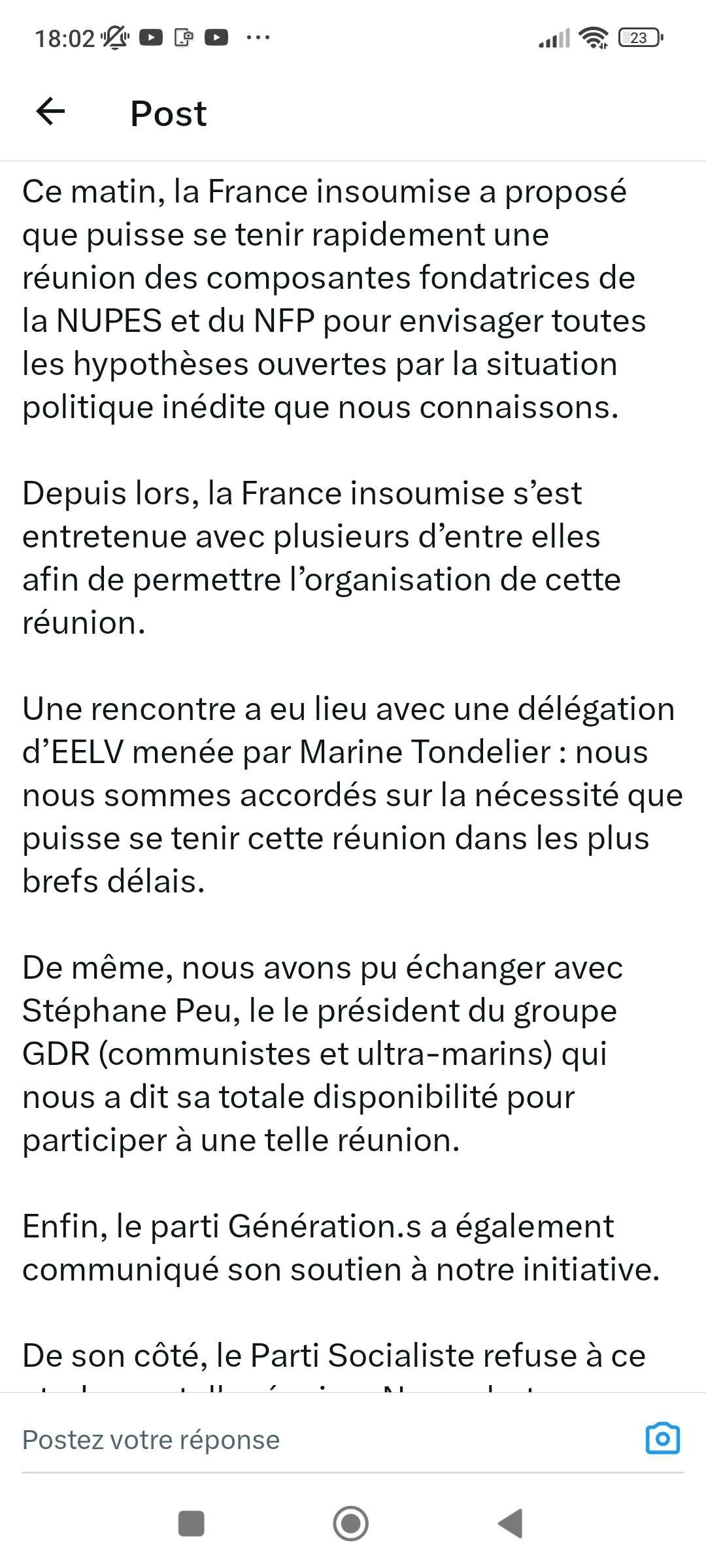This screenshot has height=1568, width=706.
Task: Attach a photo with the camera icon
Action: (x=662, y=1439)
